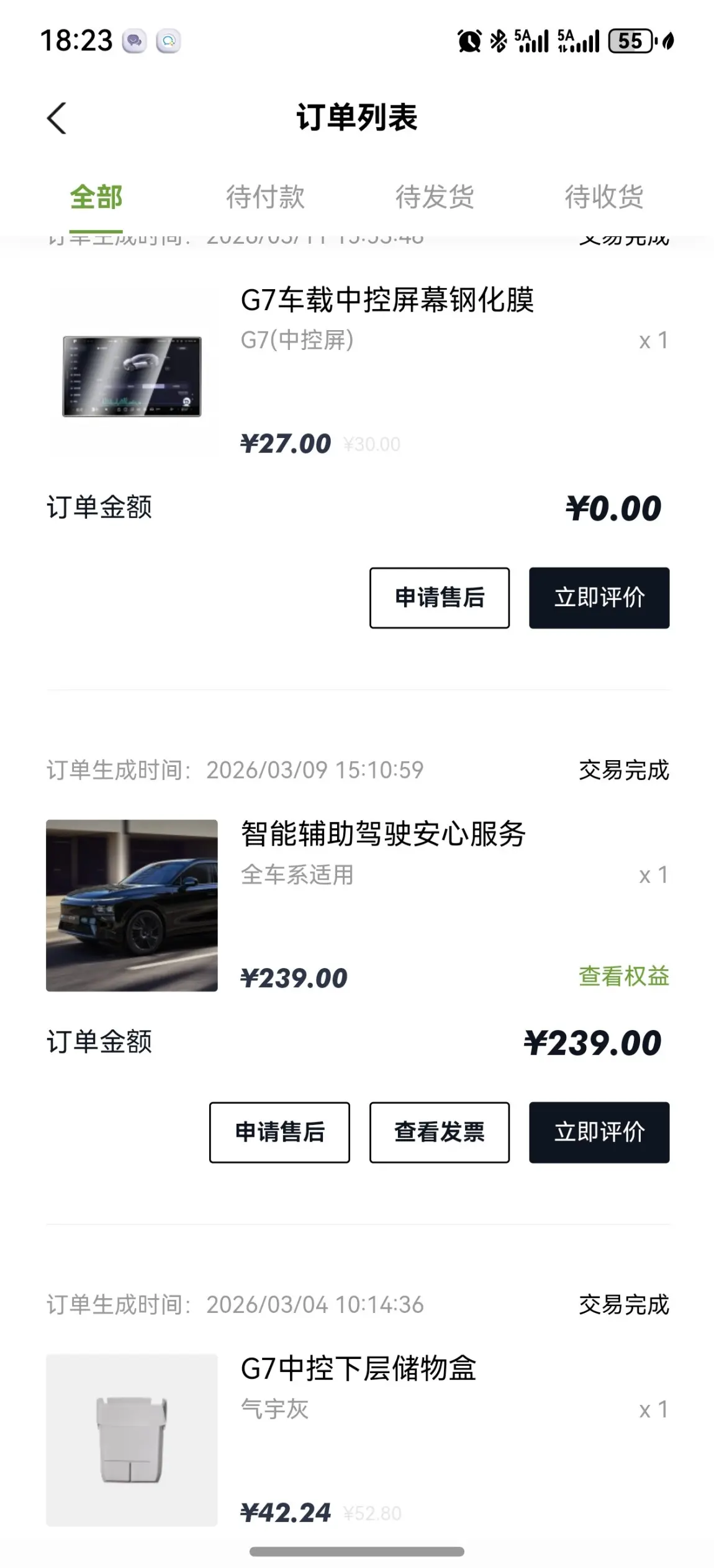View 查看权益 for the driving service

(623, 976)
